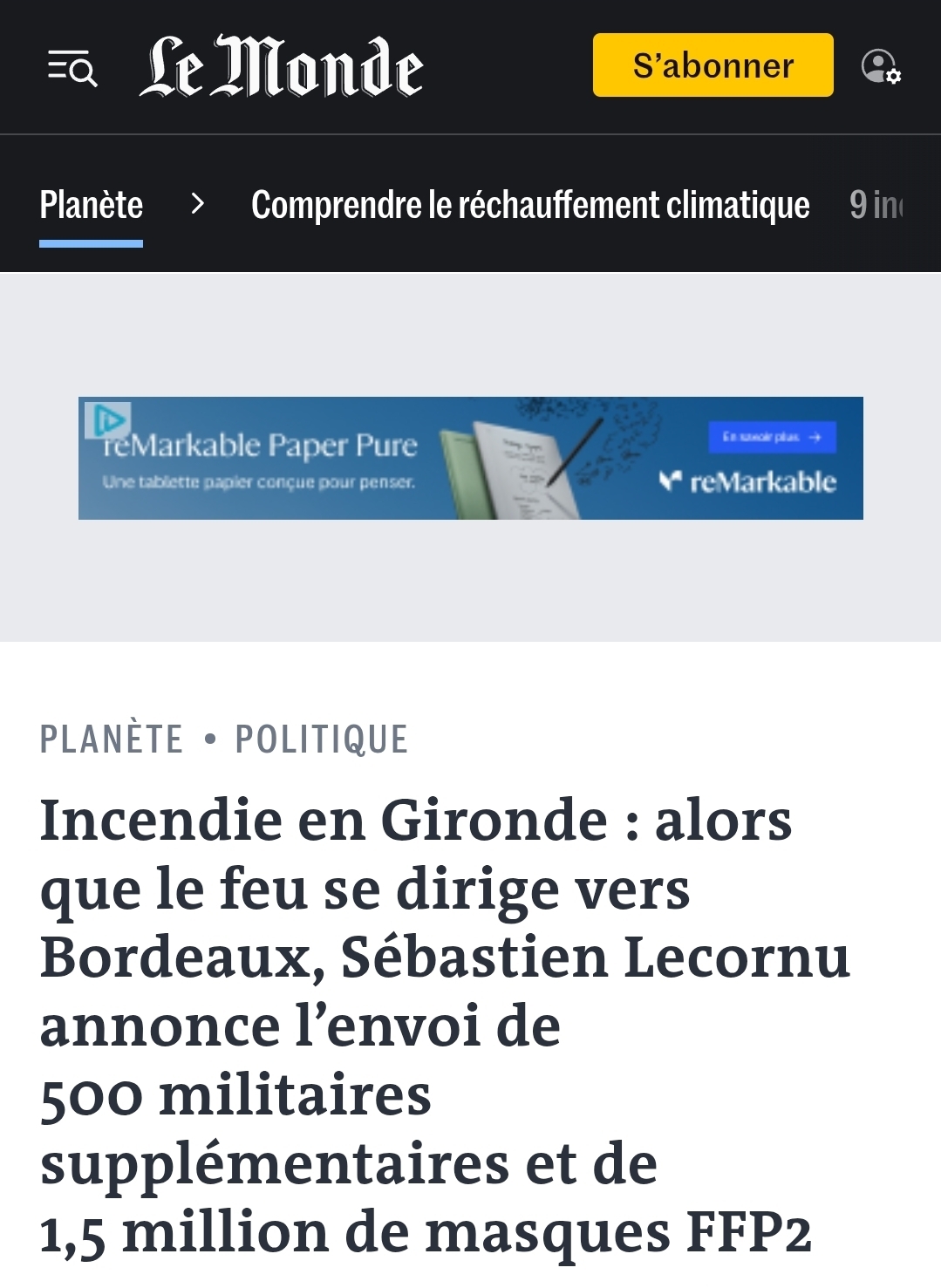This screenshot has height=1288, width=941.
Task: Open Comprendre le réchauffement climatique
Action: click(530, 205)
